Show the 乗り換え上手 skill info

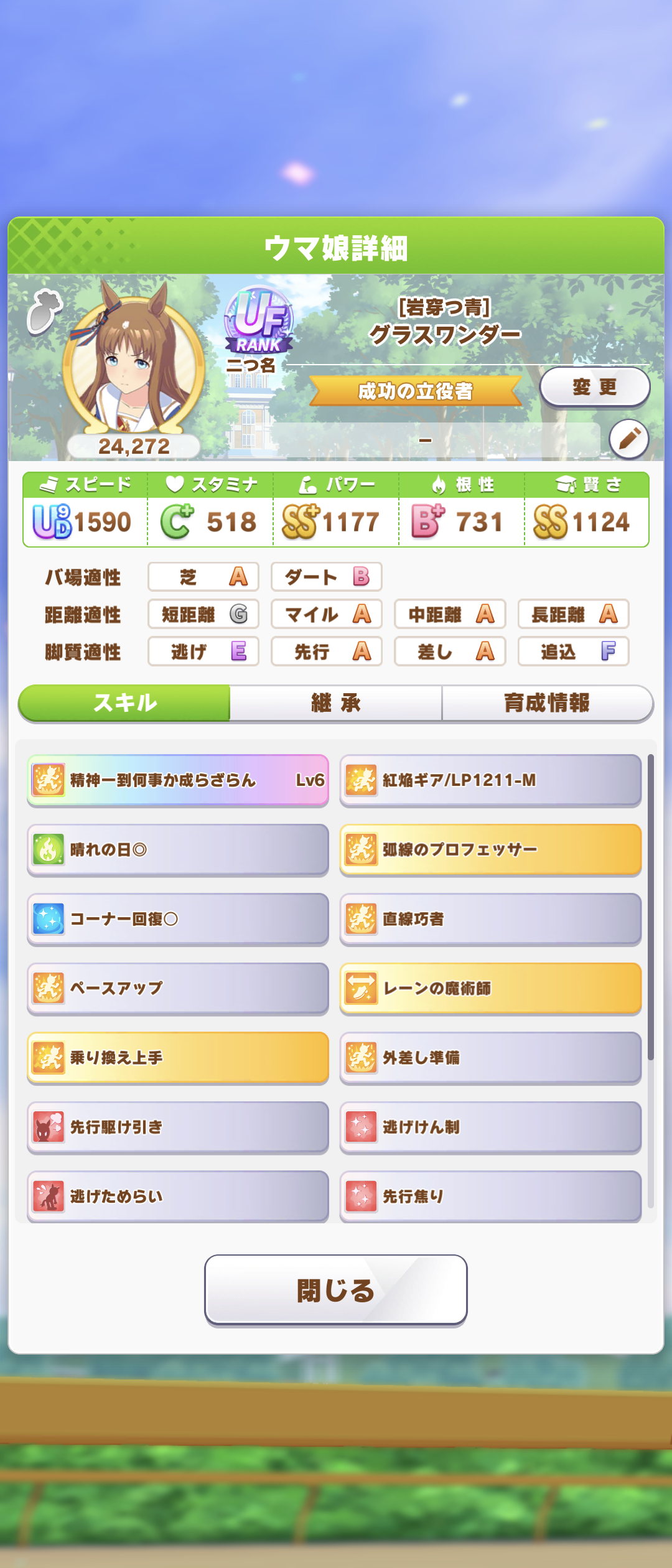(x=178, y=1058)
